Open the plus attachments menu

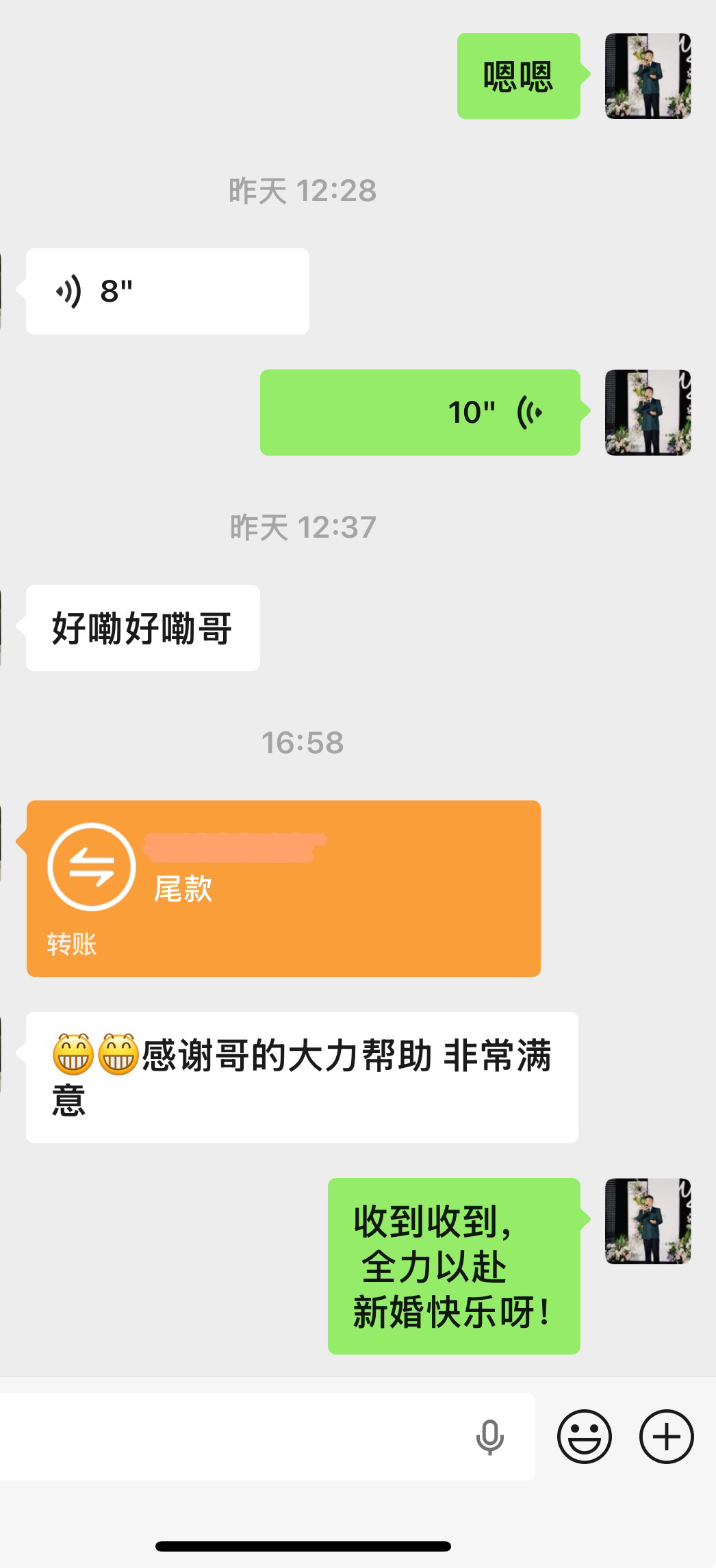pyautogui.click(x=666, y=1437)
